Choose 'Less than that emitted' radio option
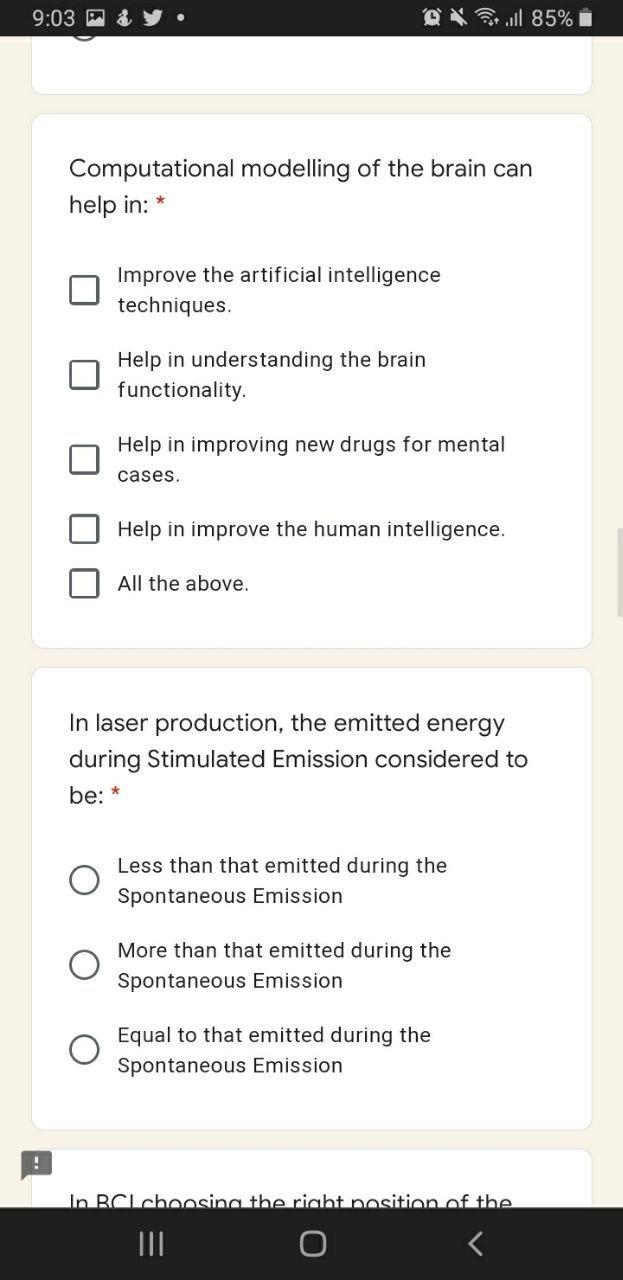The height and width of the screenshot is (1280, 623). coord(84,880)
